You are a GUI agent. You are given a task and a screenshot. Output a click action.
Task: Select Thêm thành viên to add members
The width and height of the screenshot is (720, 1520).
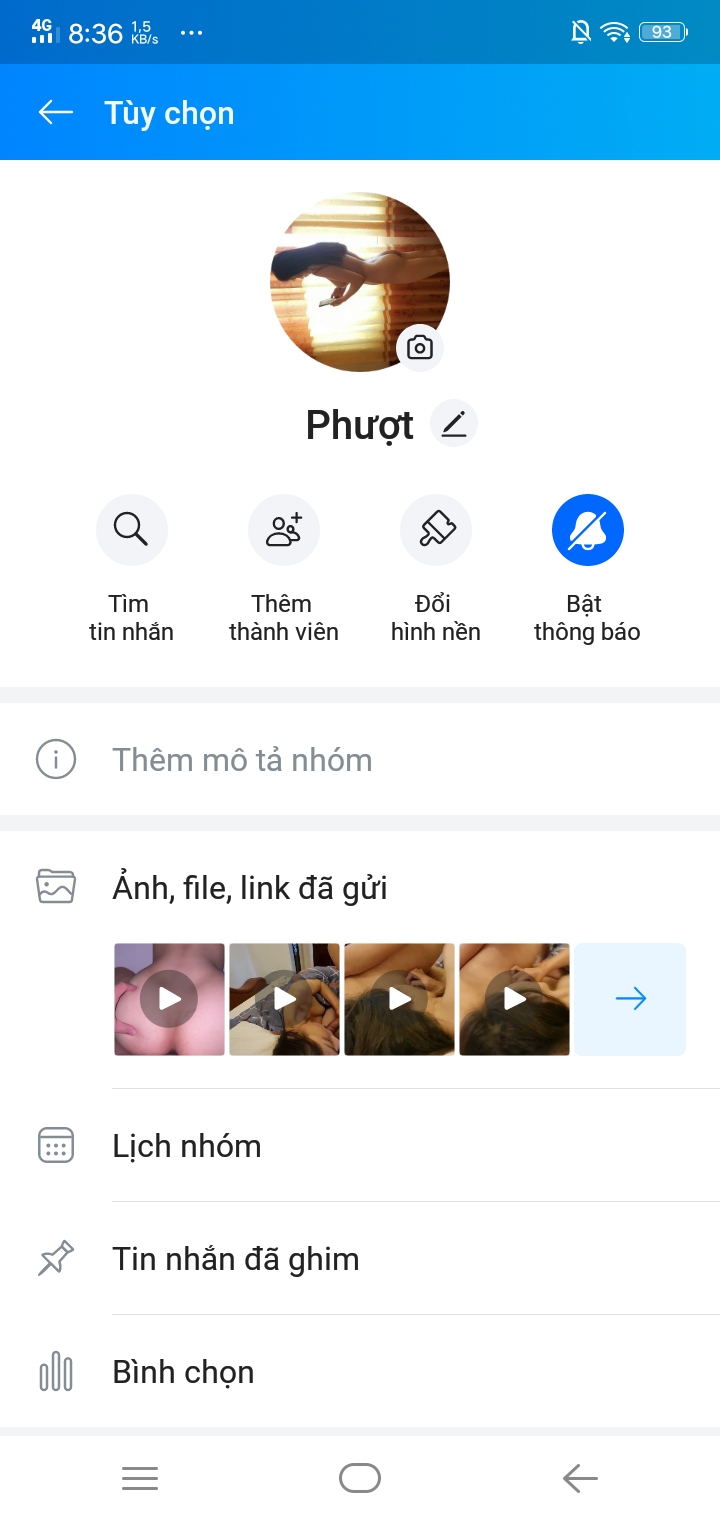(x=284, y=530)
